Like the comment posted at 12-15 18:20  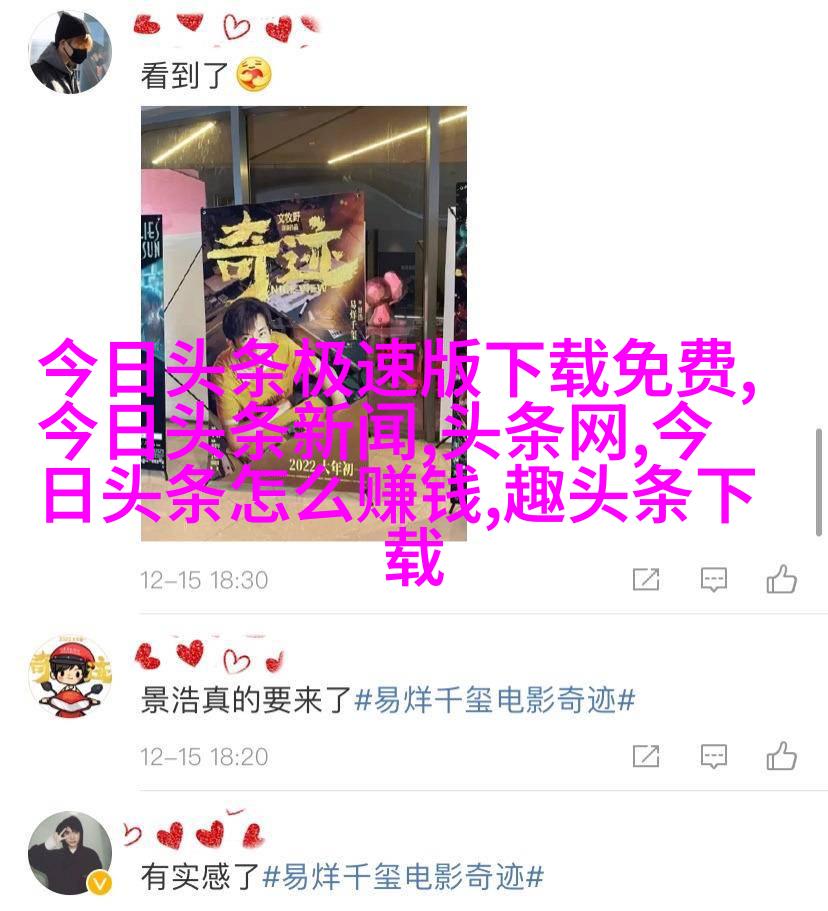[782, 755]
